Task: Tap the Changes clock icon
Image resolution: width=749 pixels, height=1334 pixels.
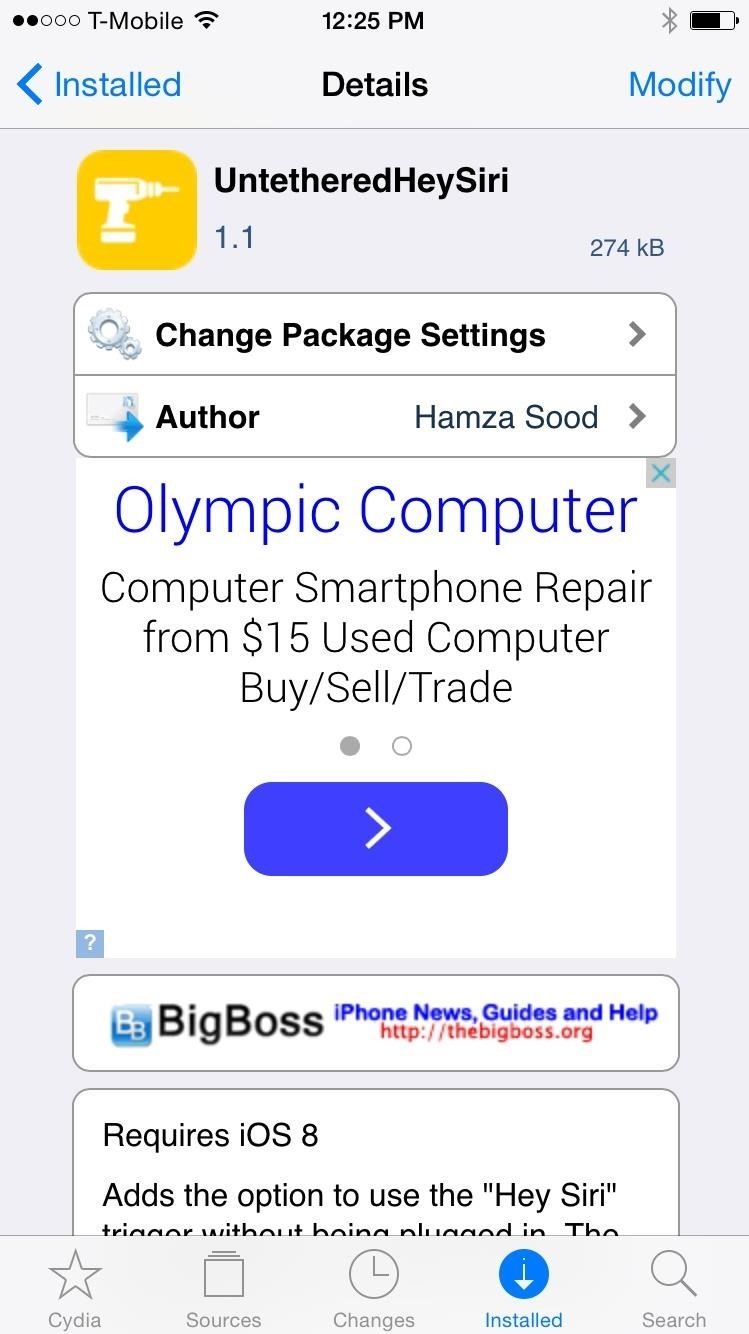Action: pyautogui.click(x=373, y=1272)
